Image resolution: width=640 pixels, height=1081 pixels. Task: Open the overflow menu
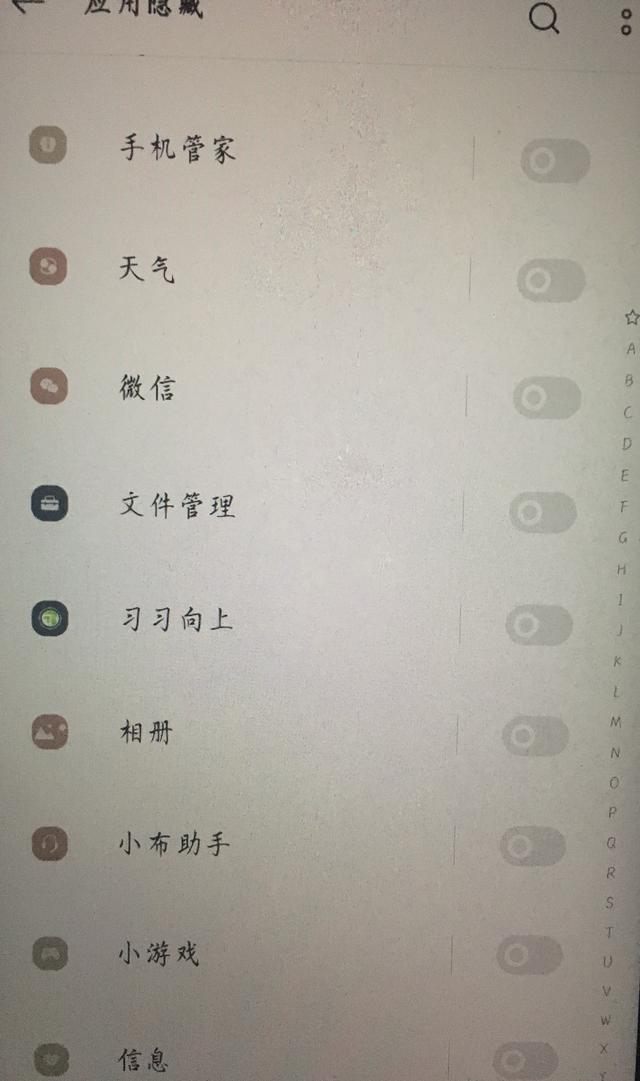626,20
